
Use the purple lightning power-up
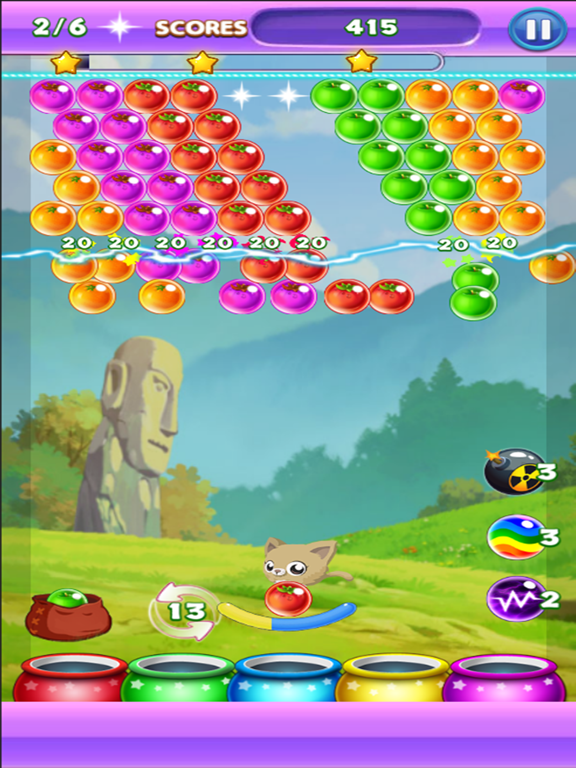pyautogui.click(x=516, y=599)
